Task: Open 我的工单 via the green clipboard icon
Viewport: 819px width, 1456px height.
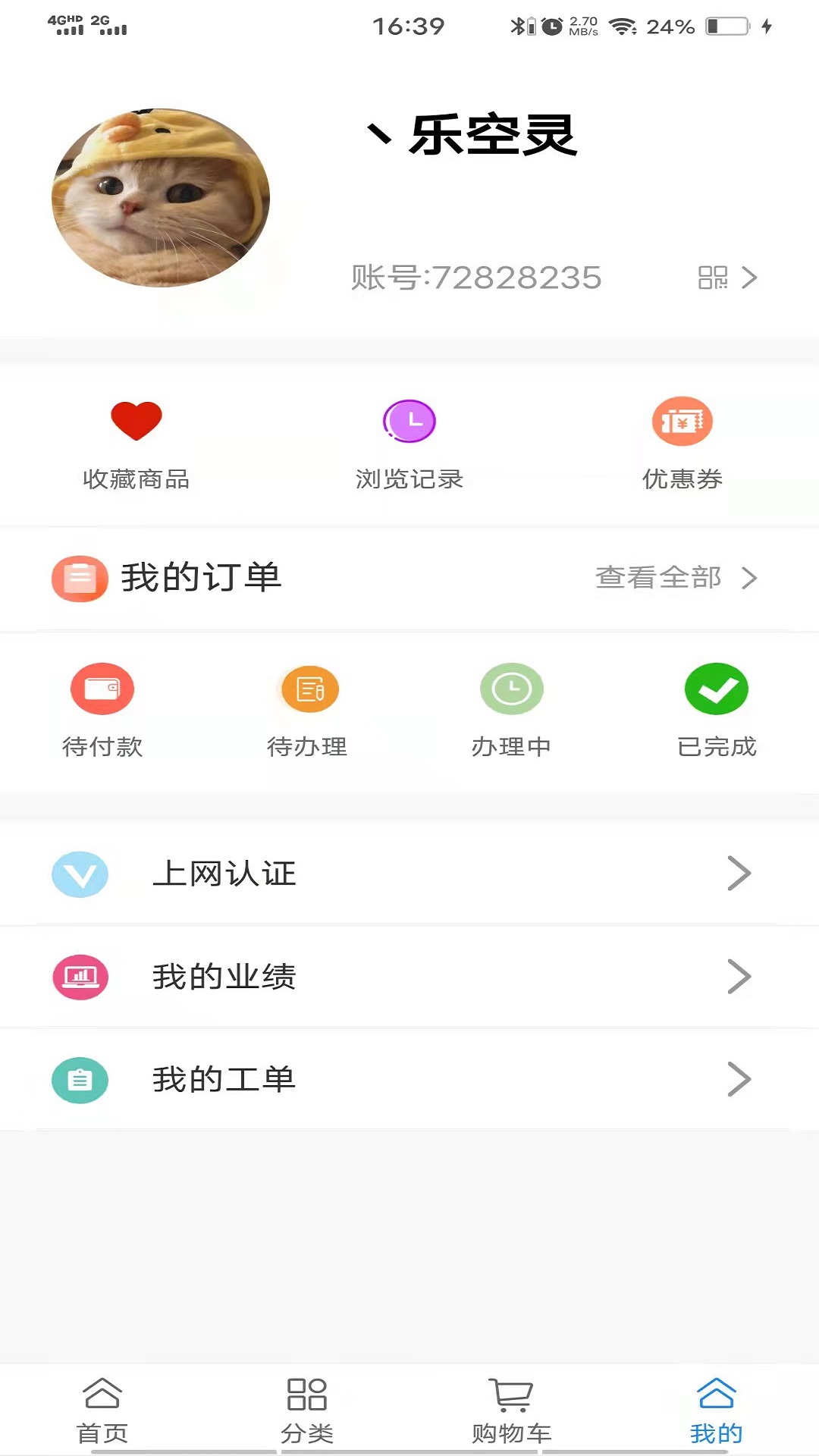Action: pyautogui.click(x=80, y=1079)
